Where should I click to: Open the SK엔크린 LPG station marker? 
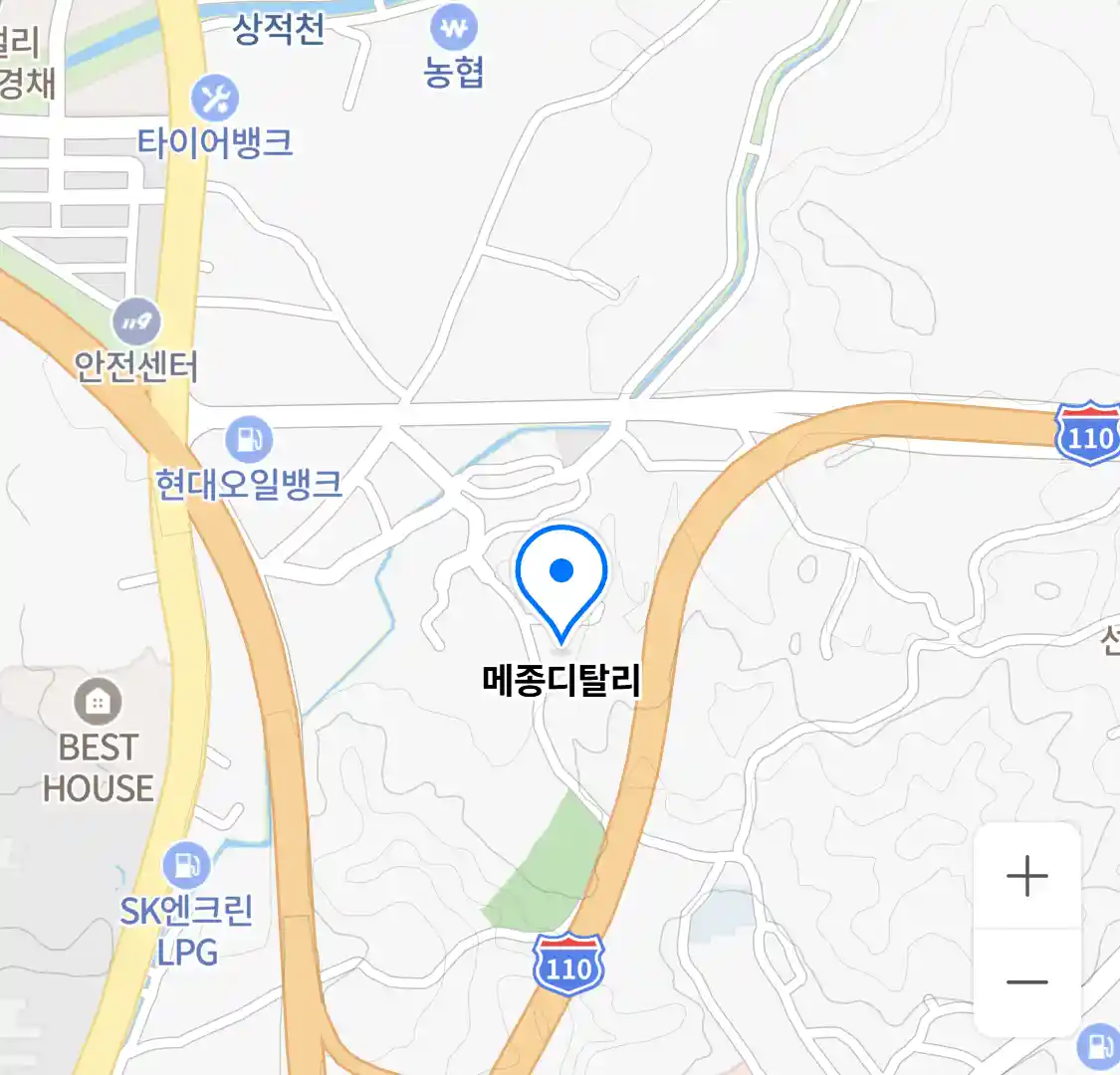(x=186, y=865)
